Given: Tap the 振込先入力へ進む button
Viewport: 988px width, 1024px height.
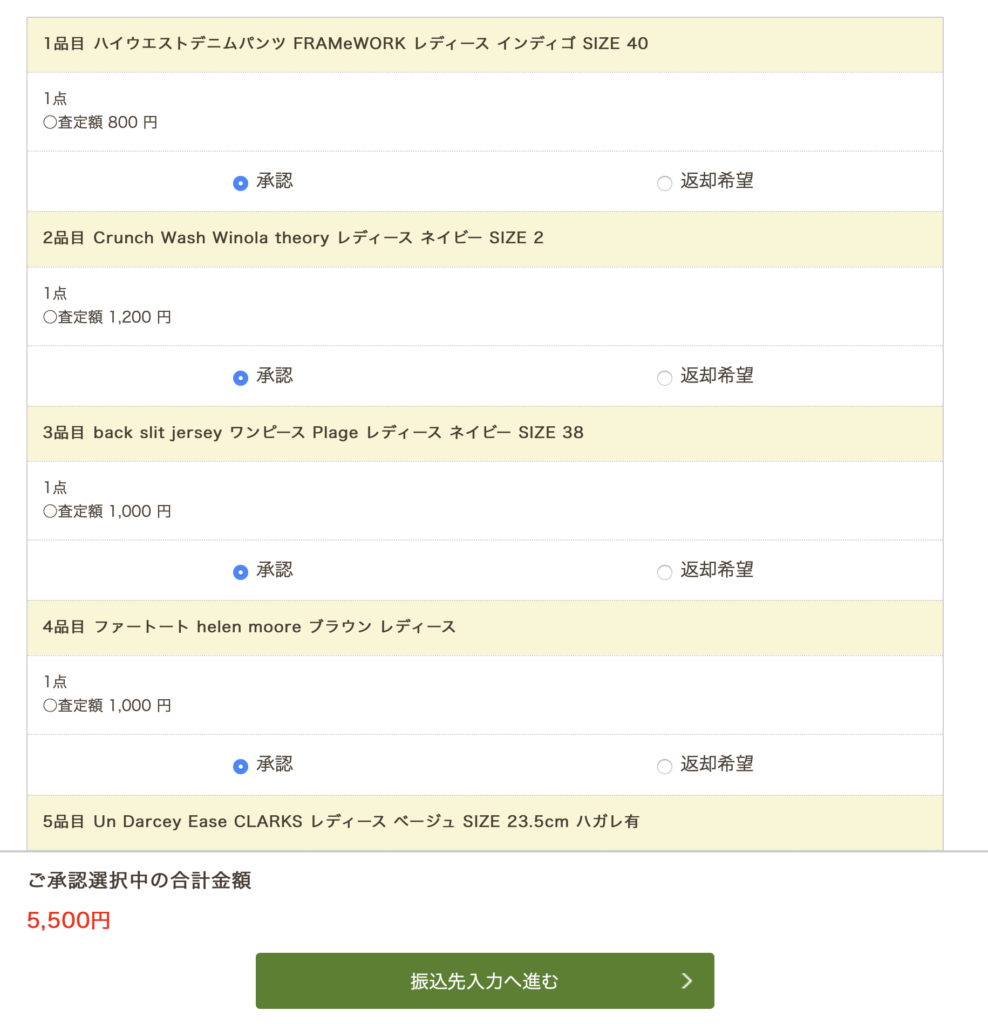Looking at the screenshot, I should 485,980.
